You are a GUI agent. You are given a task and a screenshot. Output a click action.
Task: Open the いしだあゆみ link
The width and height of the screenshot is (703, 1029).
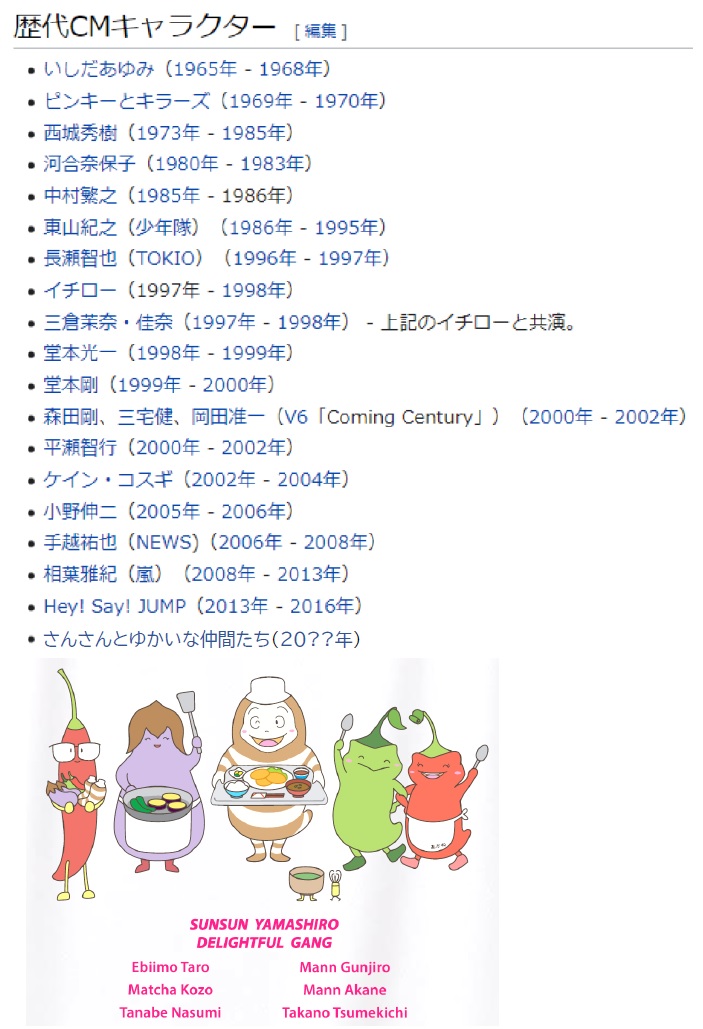click(98, 69)
